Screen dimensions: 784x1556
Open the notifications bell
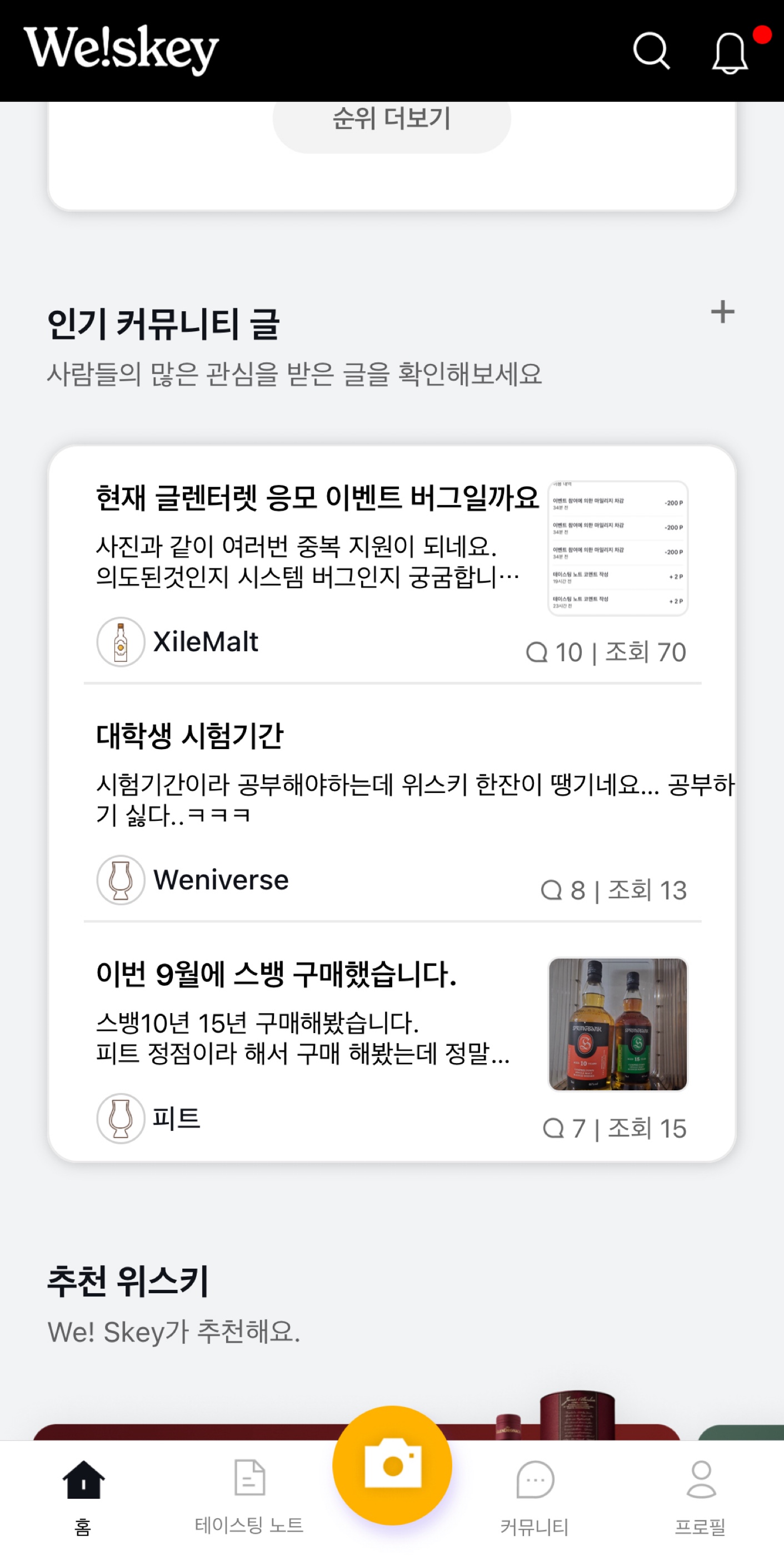pyautogui.click(x=730, y=53)
